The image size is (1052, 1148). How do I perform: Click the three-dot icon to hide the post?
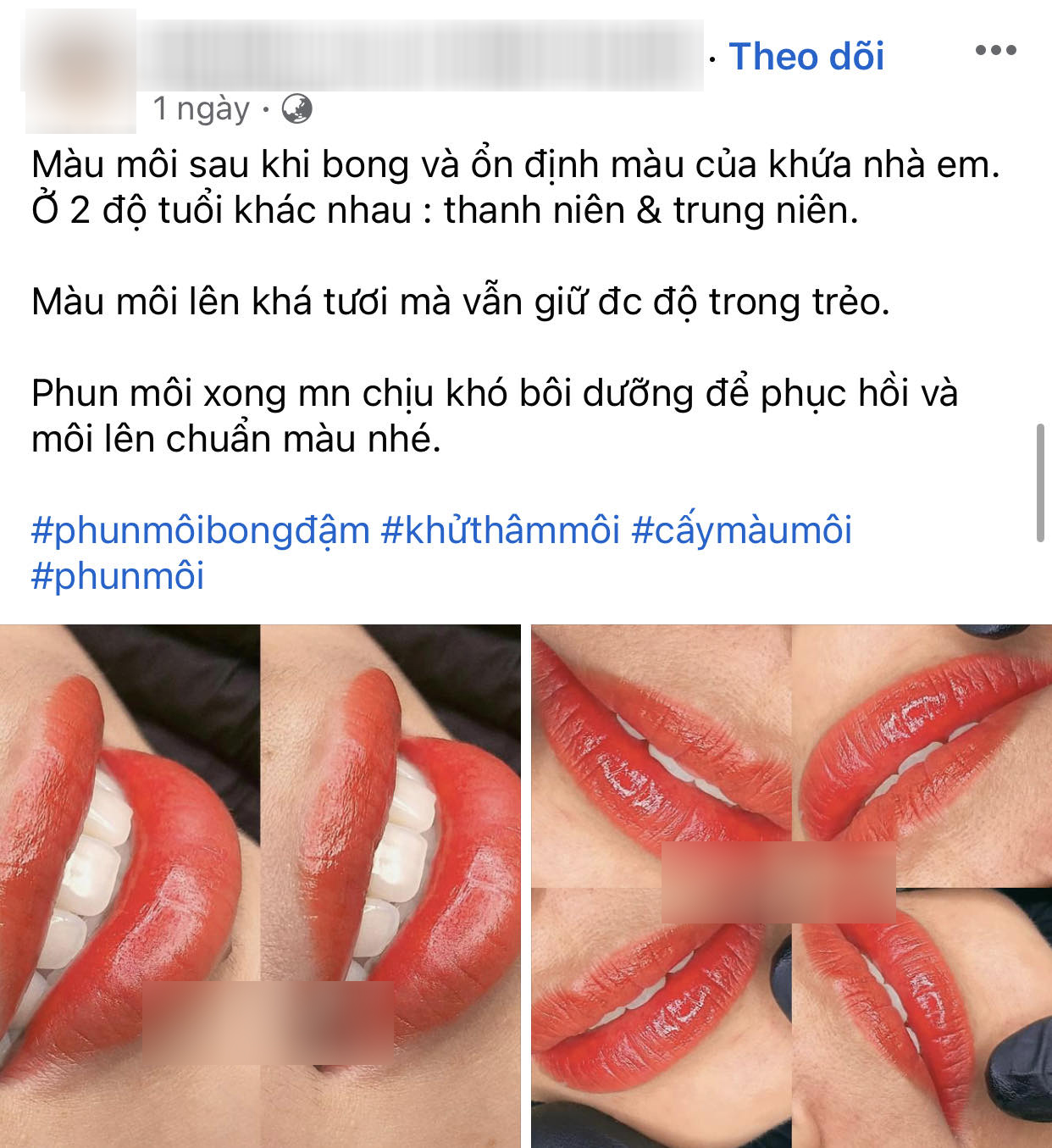[996, 53]
